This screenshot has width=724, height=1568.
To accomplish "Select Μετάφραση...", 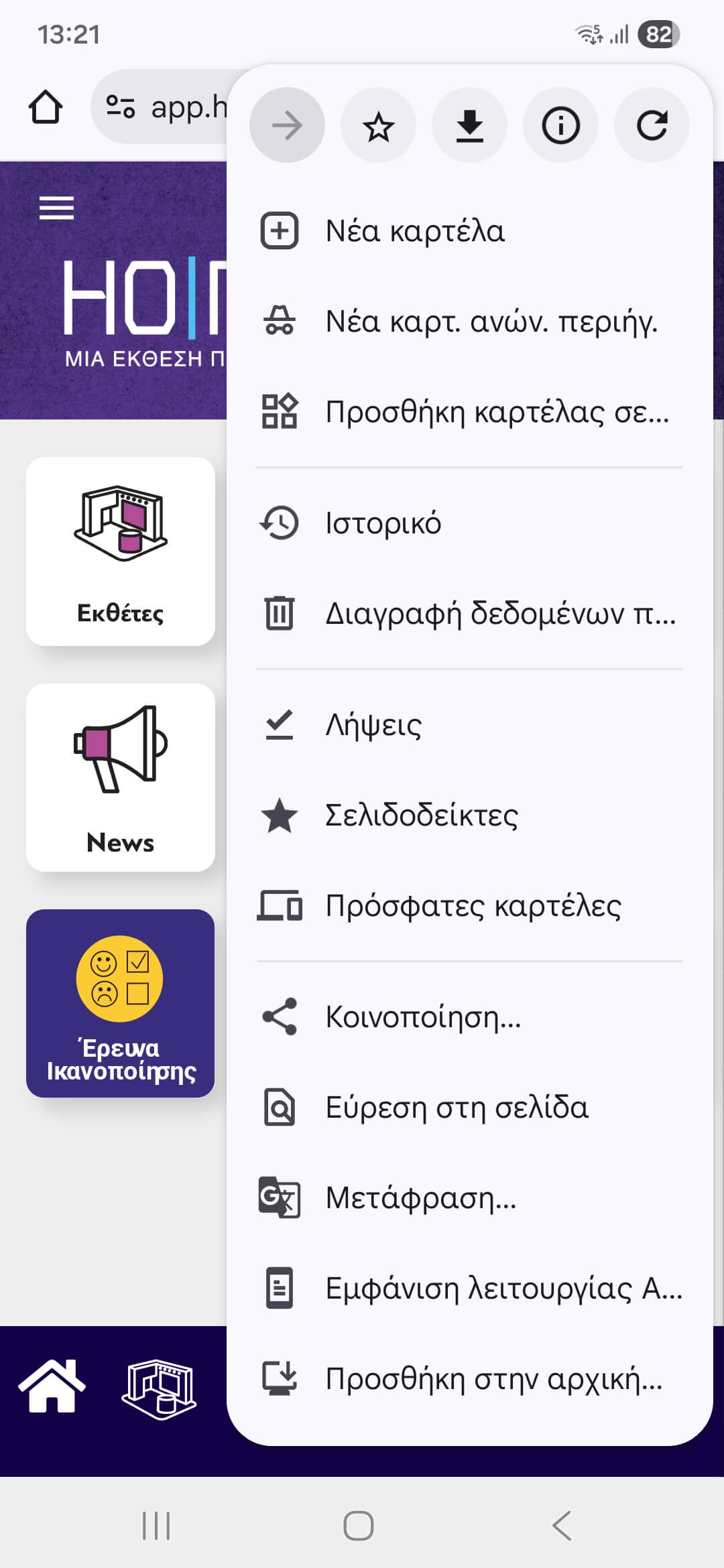I will point(420,1198).
